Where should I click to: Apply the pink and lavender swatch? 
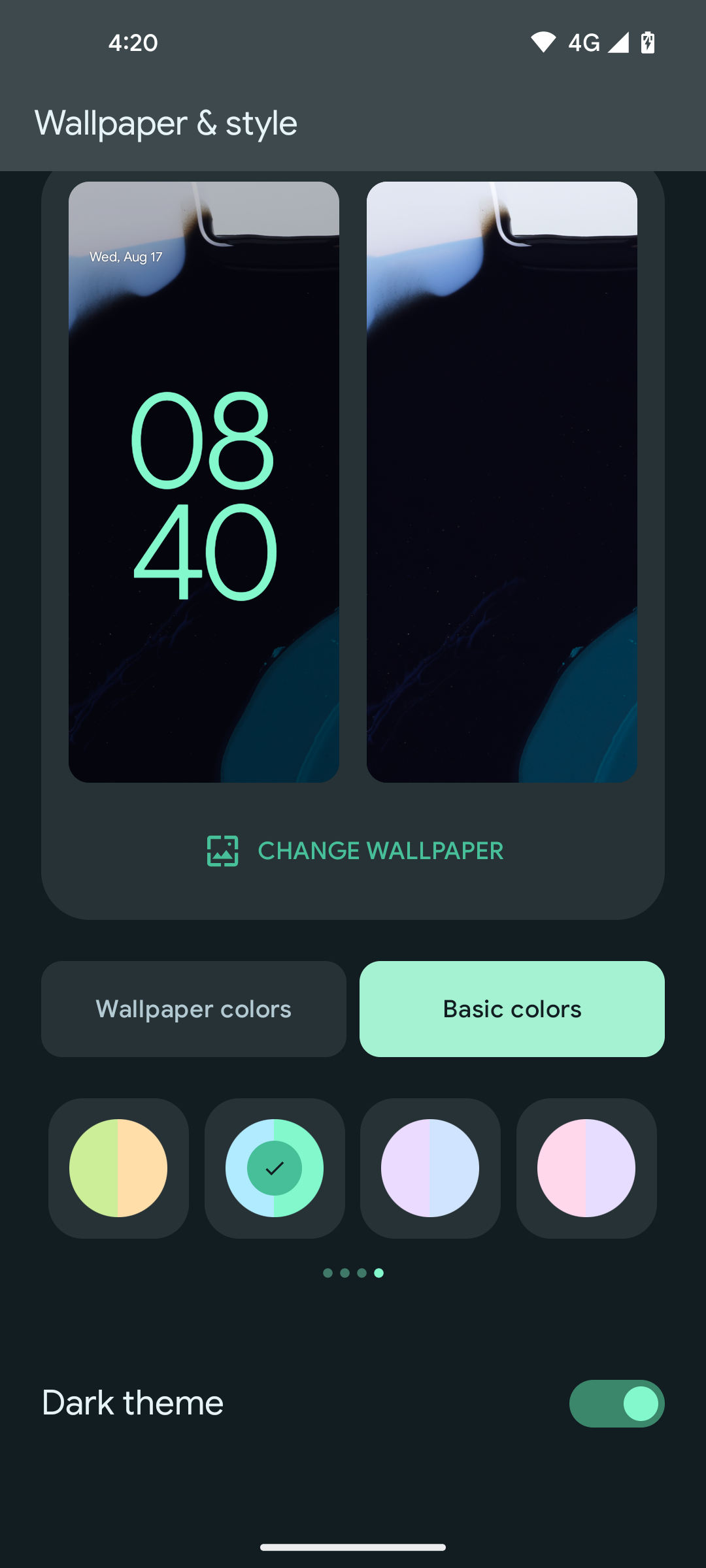[586, 1168]
